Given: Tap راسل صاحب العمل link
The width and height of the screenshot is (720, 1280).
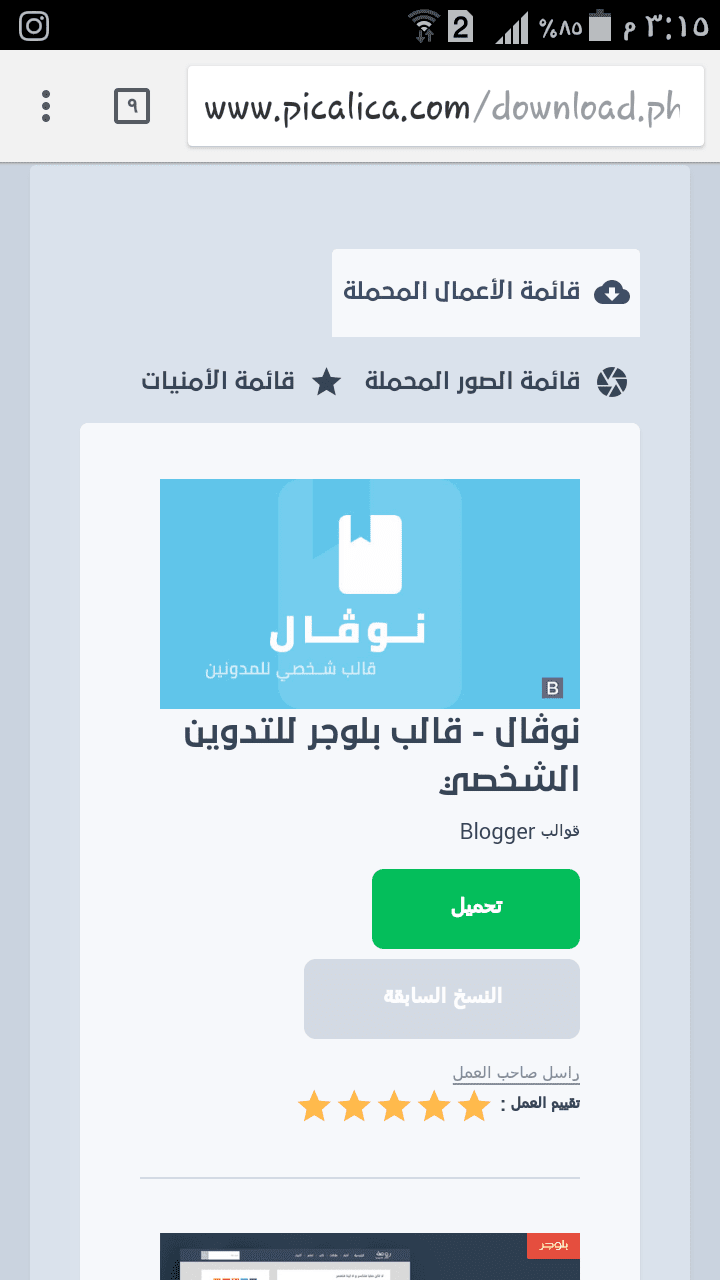Looking at the screenshot, I should [516, 1073].
